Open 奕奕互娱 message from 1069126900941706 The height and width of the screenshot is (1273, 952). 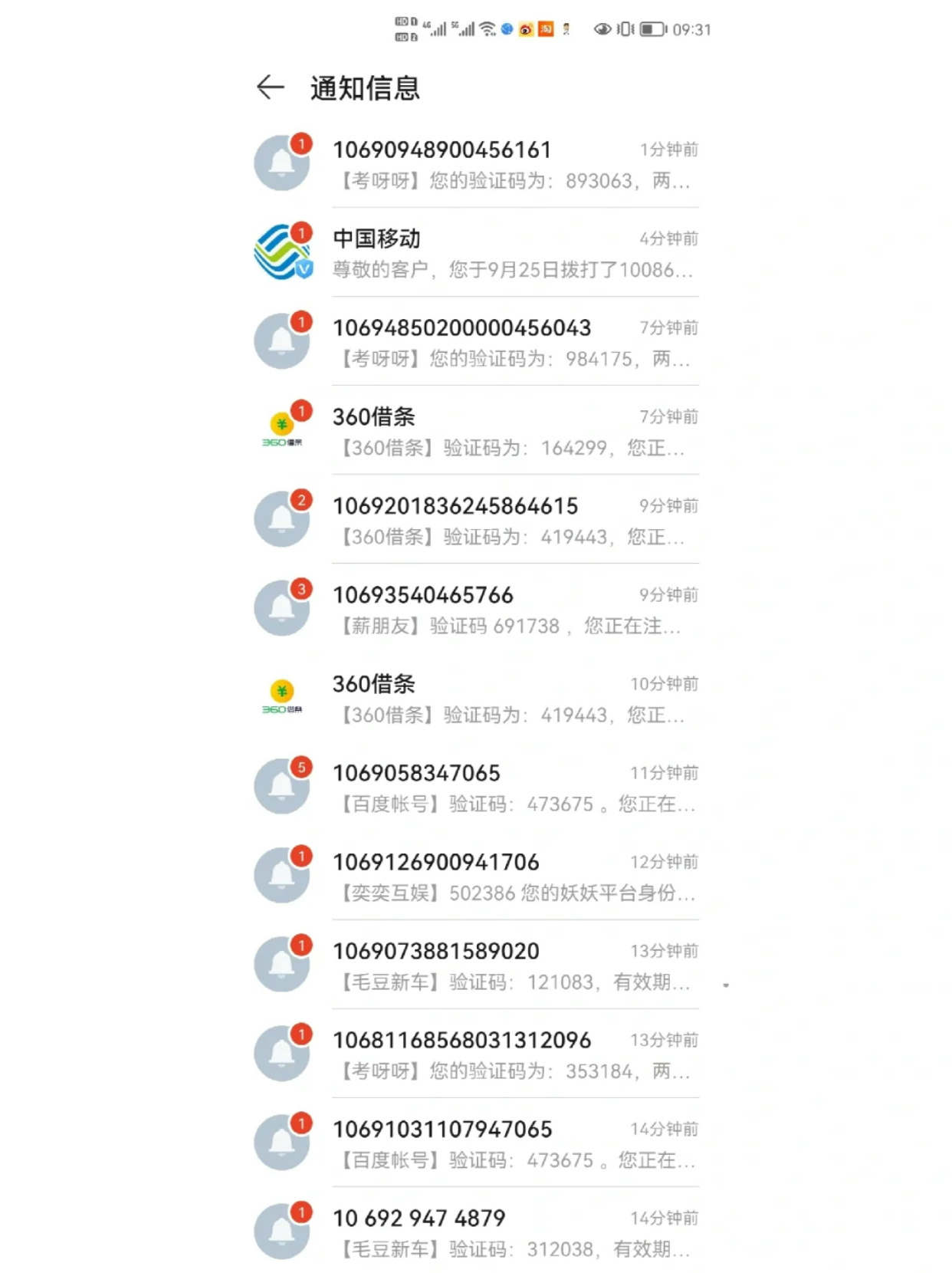[x=514, y=876]
